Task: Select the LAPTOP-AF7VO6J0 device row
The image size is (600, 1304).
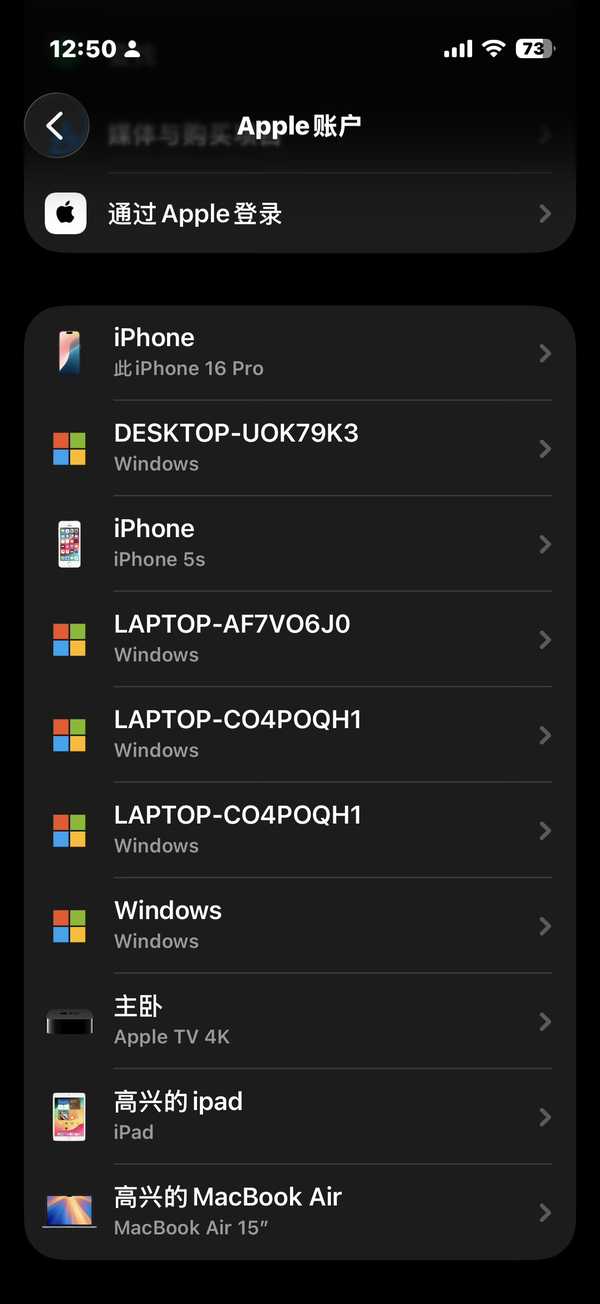Action: pyautogui.click(x=300, y=639)
